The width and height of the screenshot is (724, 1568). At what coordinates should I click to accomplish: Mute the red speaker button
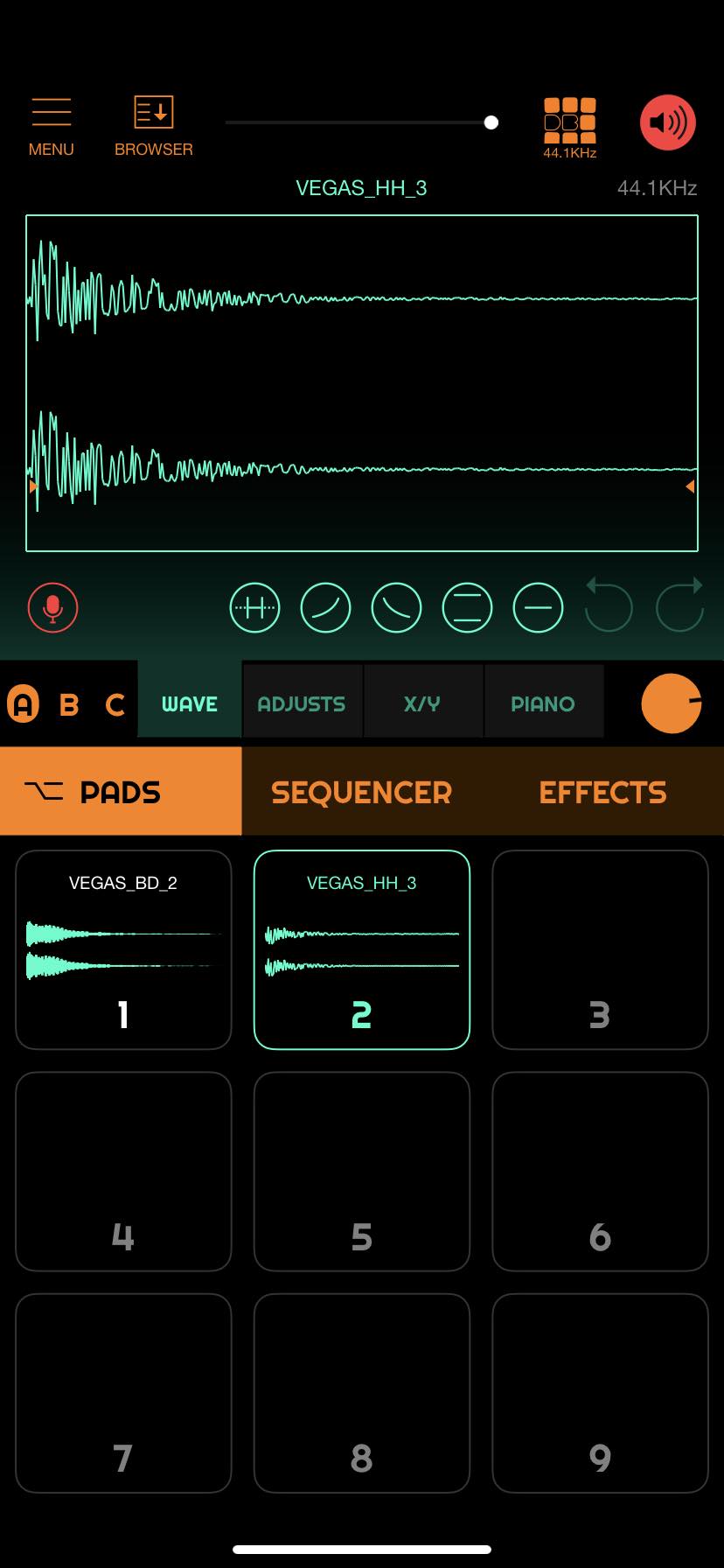click(x=668, y=122)
